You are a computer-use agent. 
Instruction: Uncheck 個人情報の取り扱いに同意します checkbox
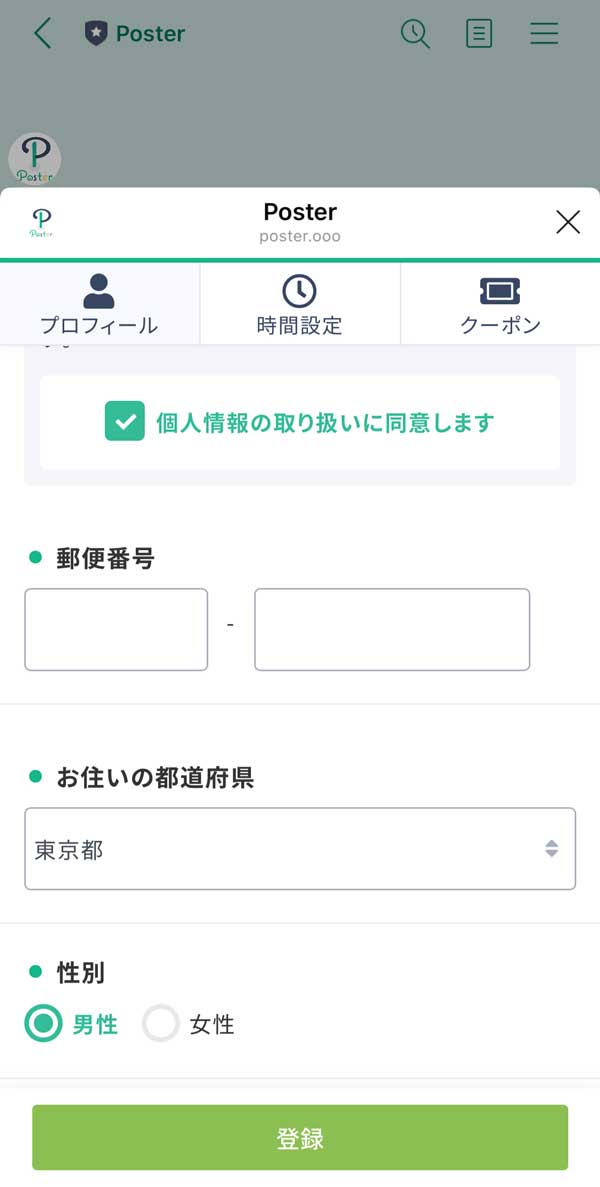(x=125, y=422)
